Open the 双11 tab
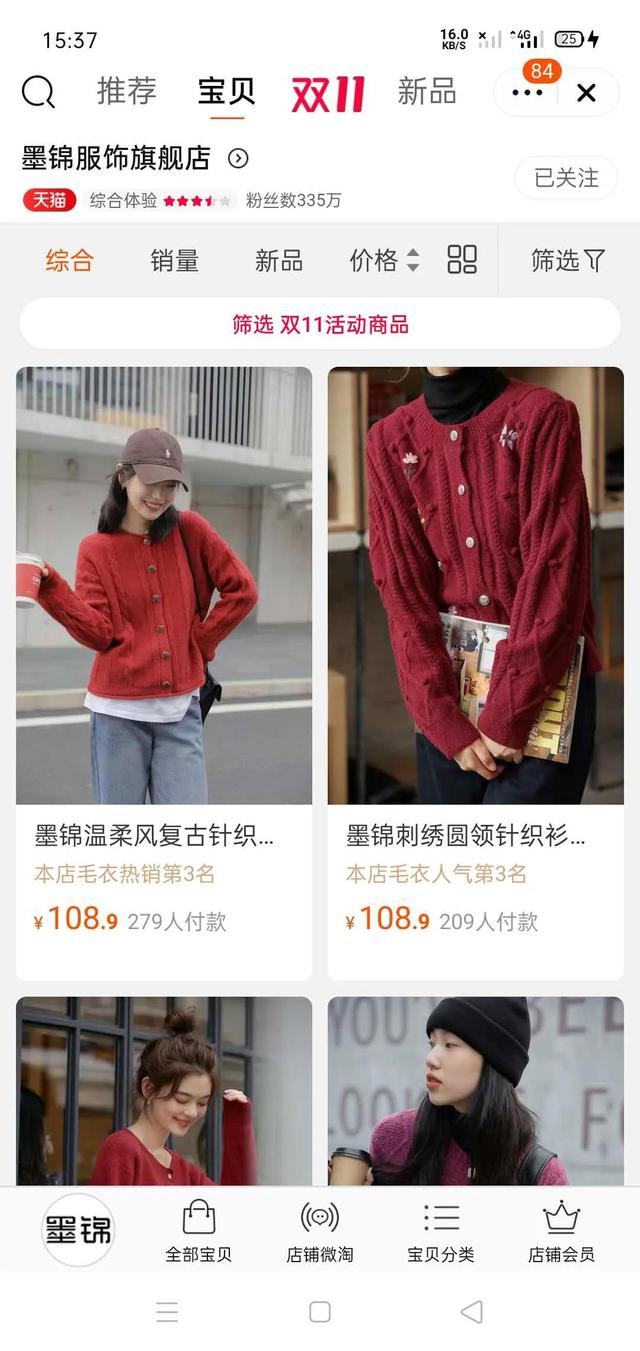 pyautogui.click(x=328, y=93)
